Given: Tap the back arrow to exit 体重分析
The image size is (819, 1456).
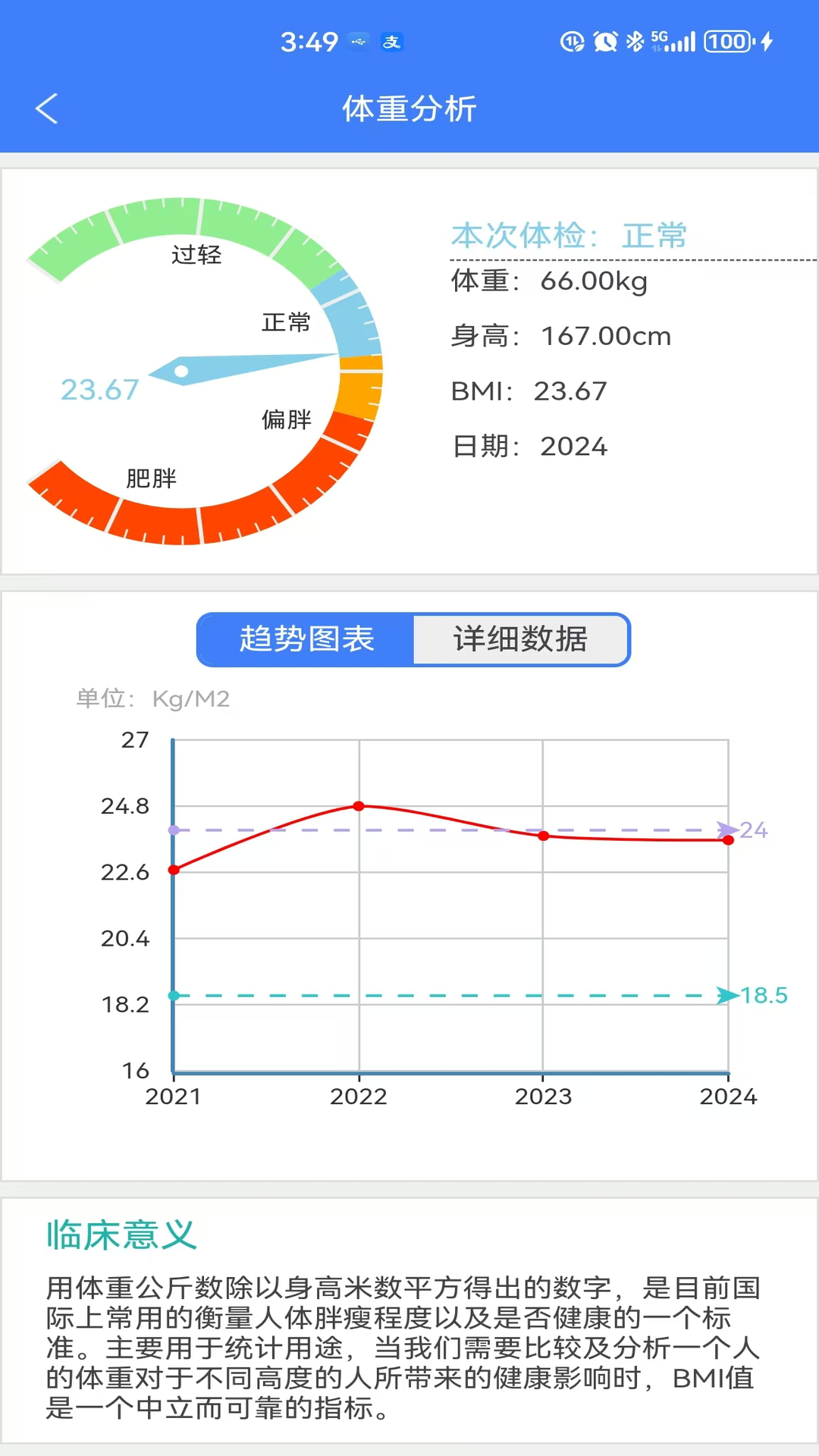Looking at the screenshot, I should [x=47, y=108].
